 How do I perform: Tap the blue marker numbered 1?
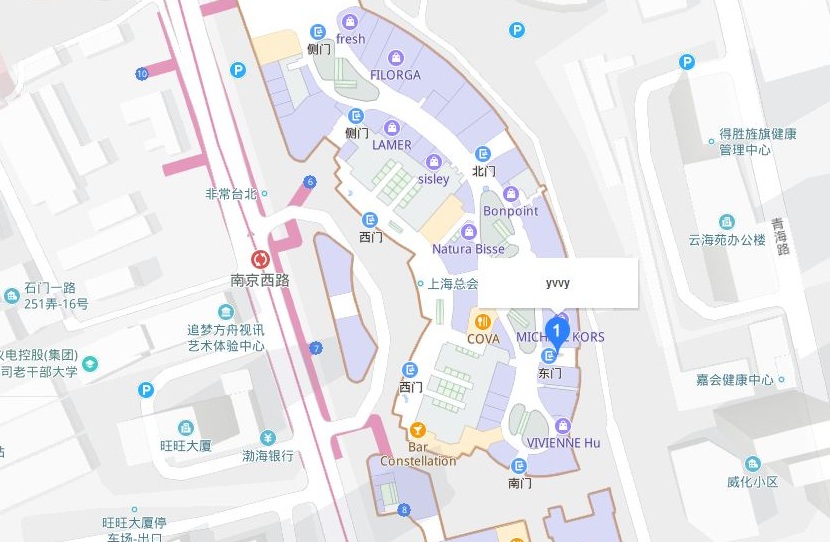point(561,328)
